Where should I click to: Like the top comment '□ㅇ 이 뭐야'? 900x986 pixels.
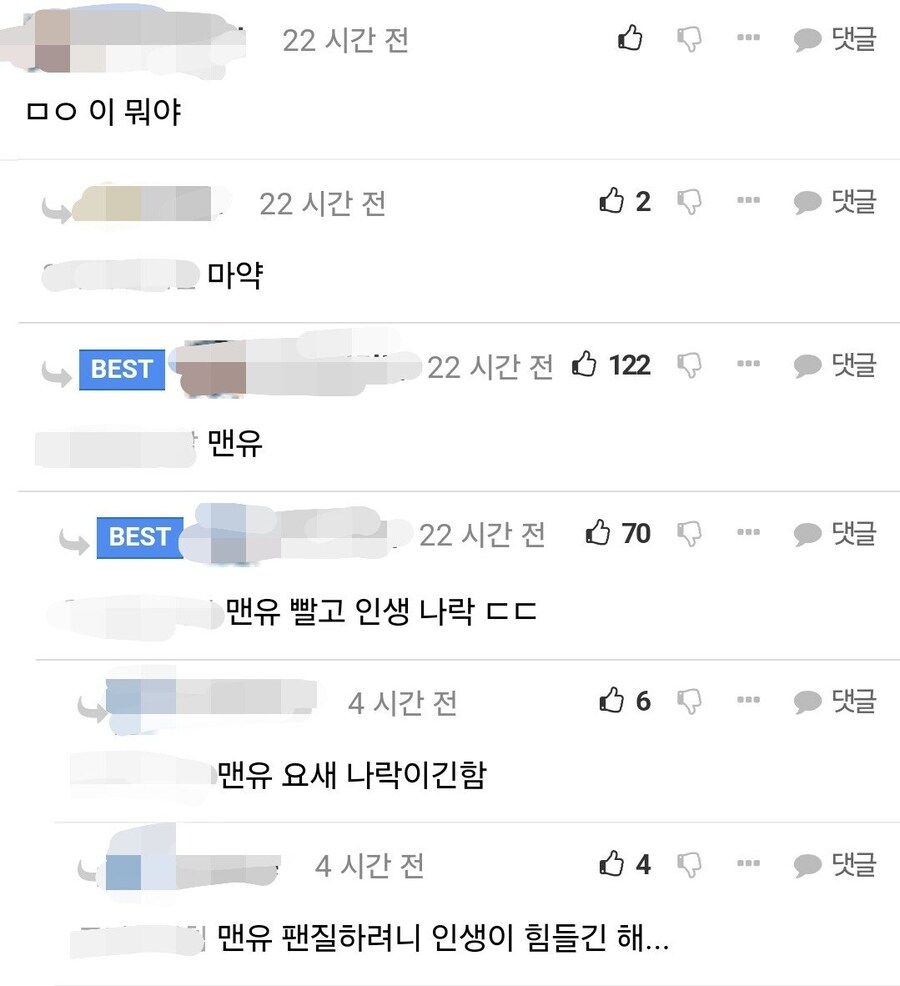(x=630, y=38)
